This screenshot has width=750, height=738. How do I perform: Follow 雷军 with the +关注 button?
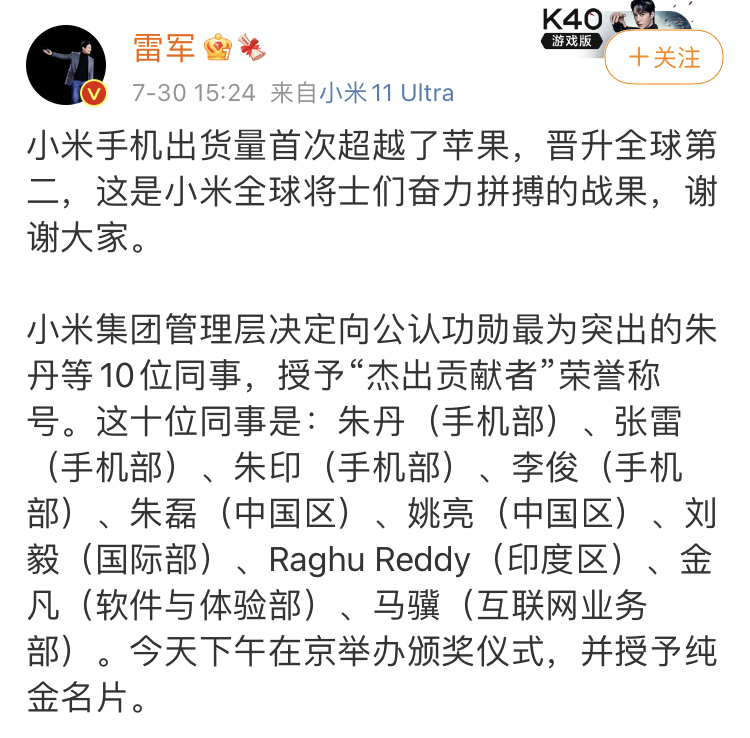(664, 58)
